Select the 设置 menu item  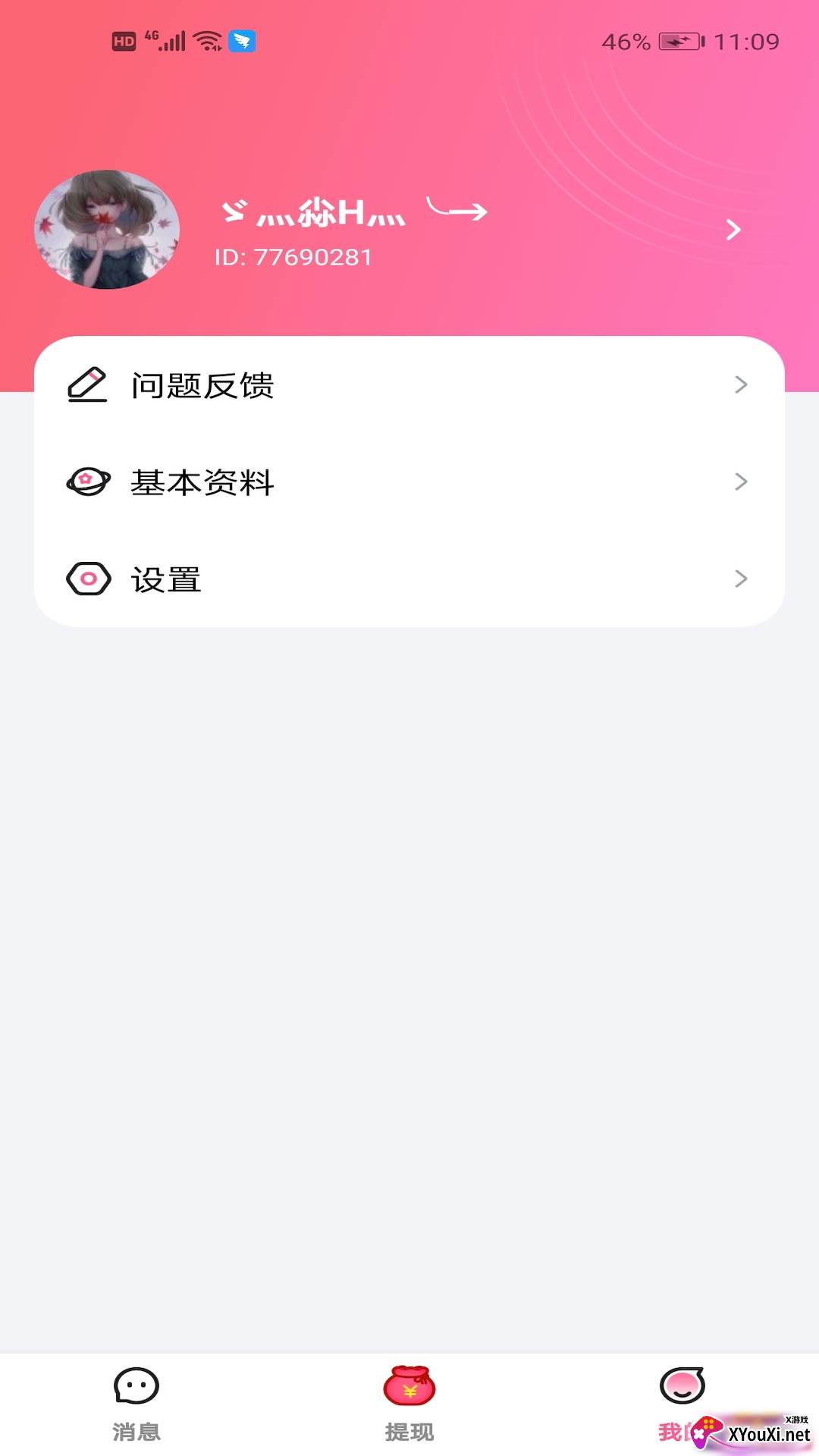167,580
